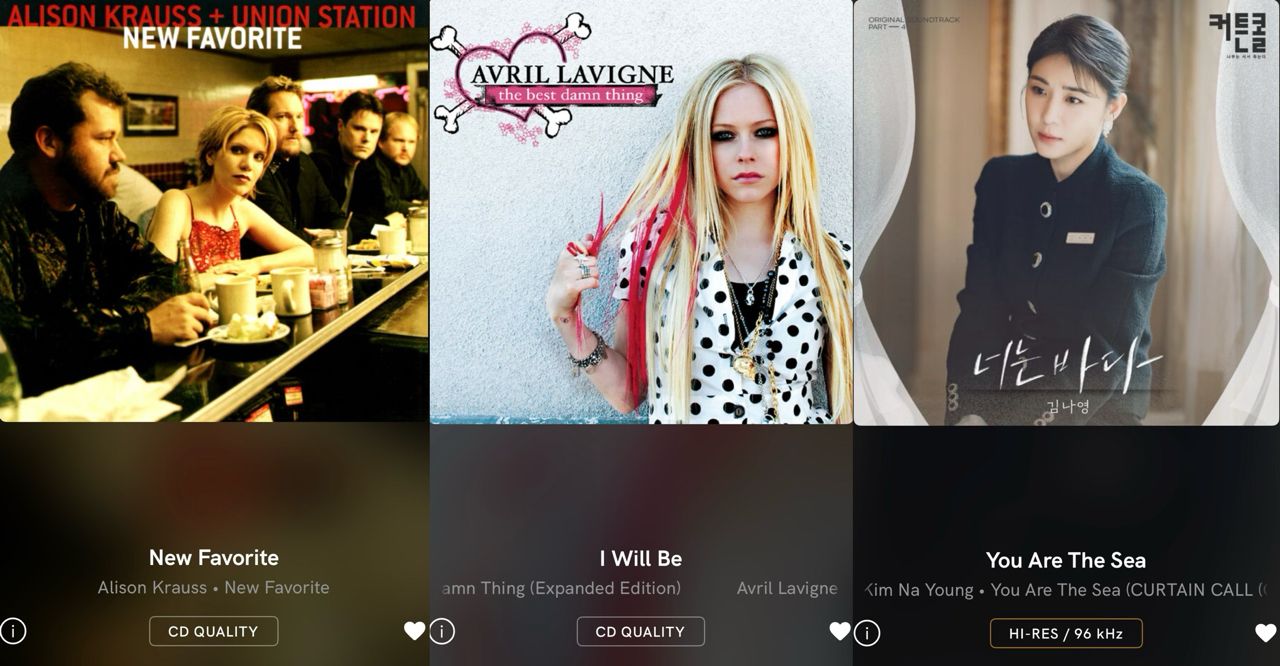Image resolution: width=1280 pixels, height=666 pixels.
Task: Toggle the heart for I Will Be
Action: [x=840, y=631]
